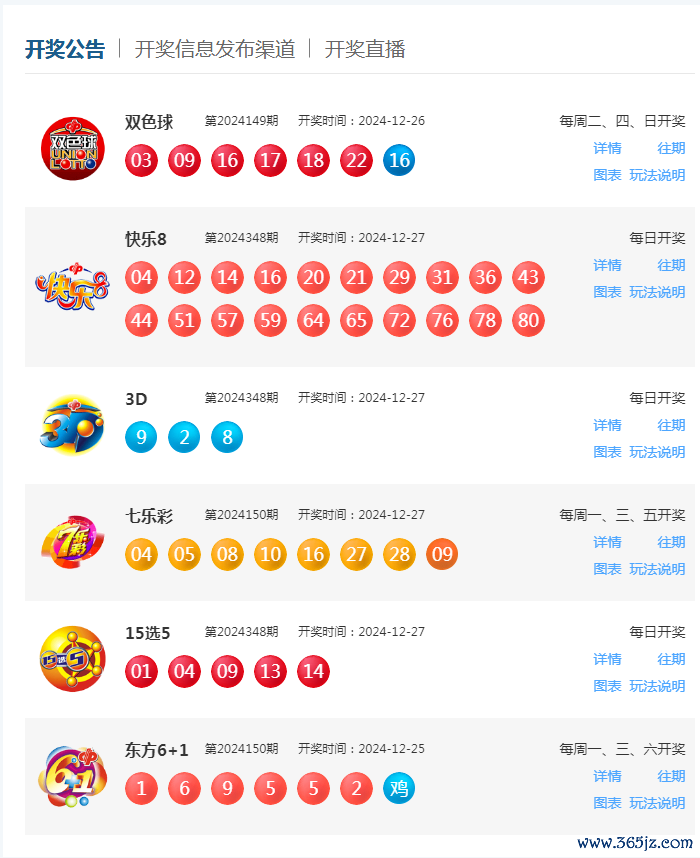Open 详情 for 快乐8
Screen dimensions: 700x858
point(607,265)
